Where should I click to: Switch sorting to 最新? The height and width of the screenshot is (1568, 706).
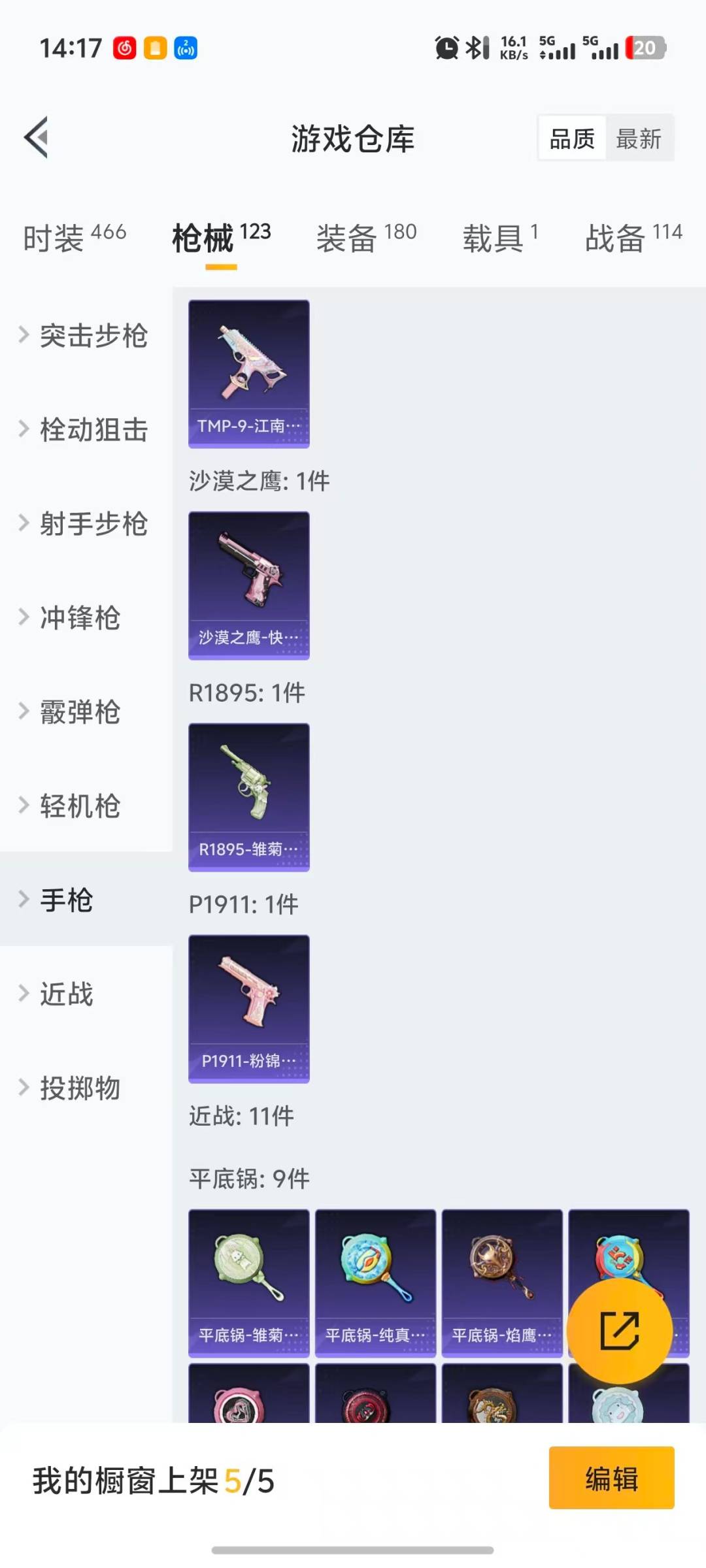coord(640,139)
